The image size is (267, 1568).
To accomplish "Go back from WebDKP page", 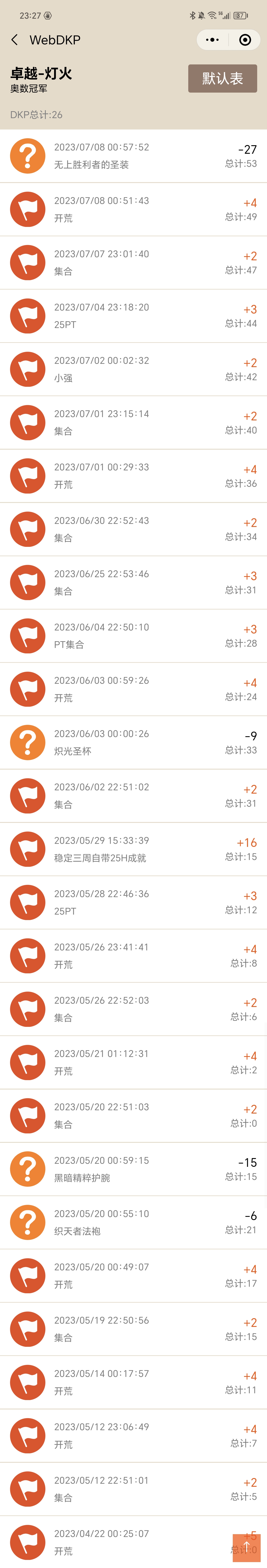I will [15, 40].
